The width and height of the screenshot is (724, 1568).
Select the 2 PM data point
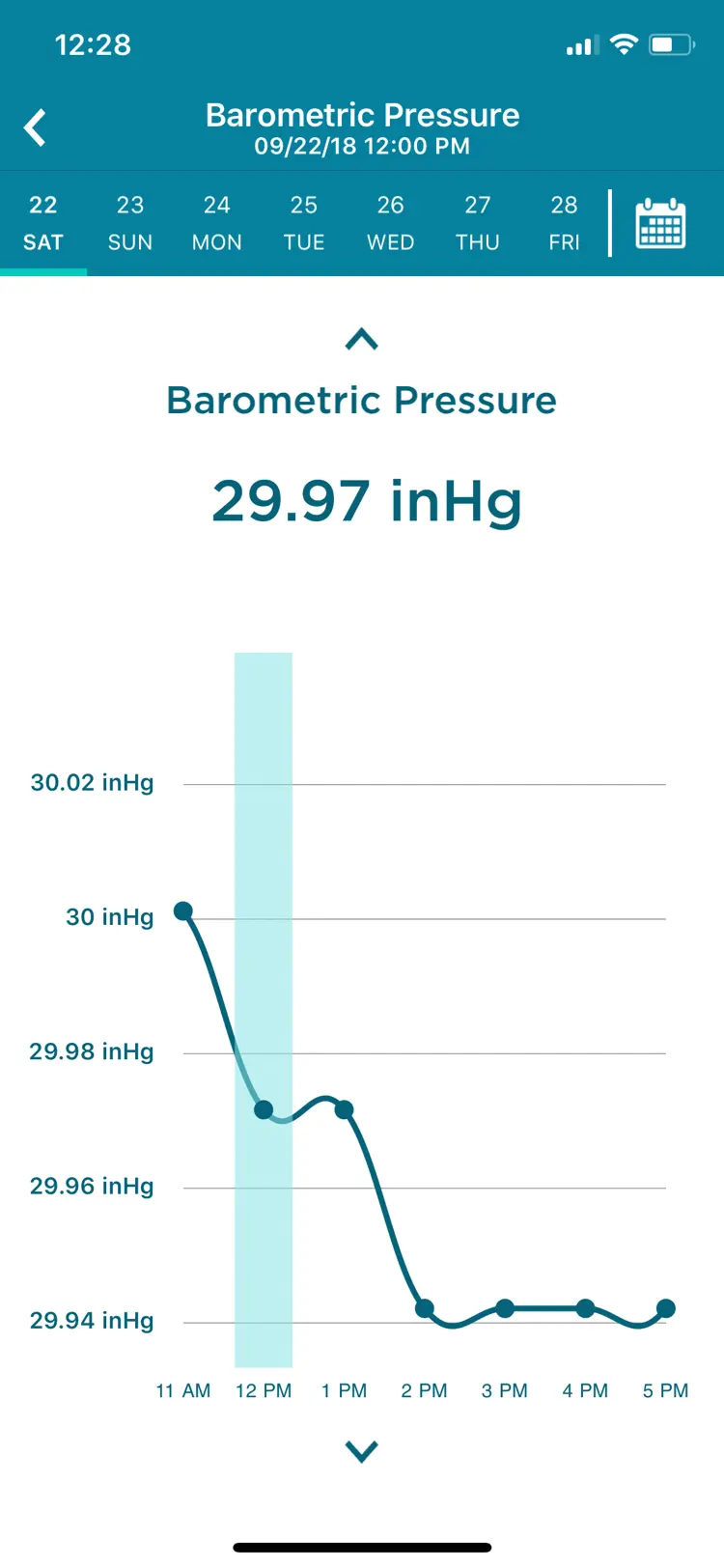pyautogui.click(x=425, y=1309)
